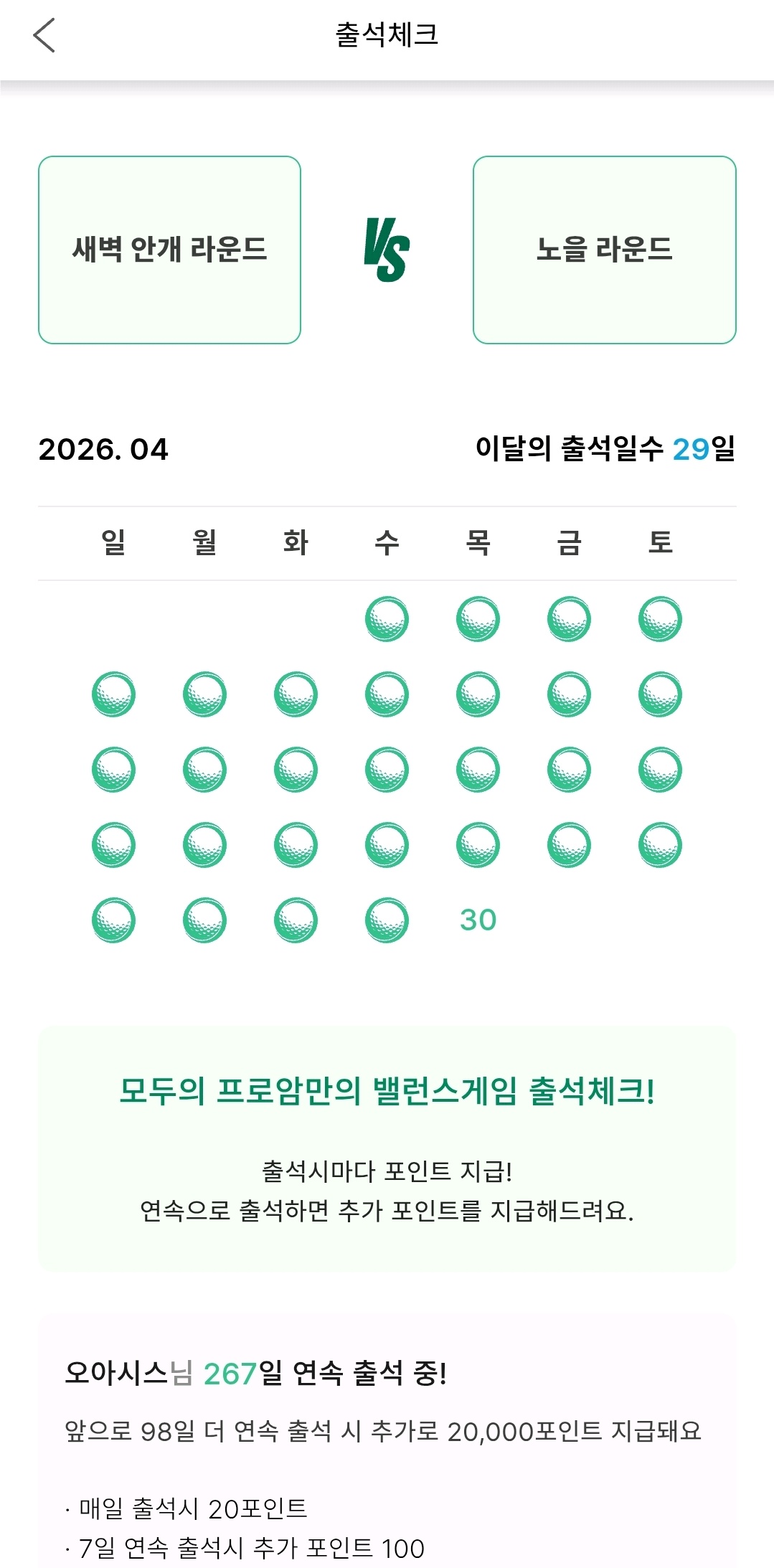Choose the 새벽 안개 라운드 option
The width and height of the screenshot is (774, 1568).
click(169, 250)
